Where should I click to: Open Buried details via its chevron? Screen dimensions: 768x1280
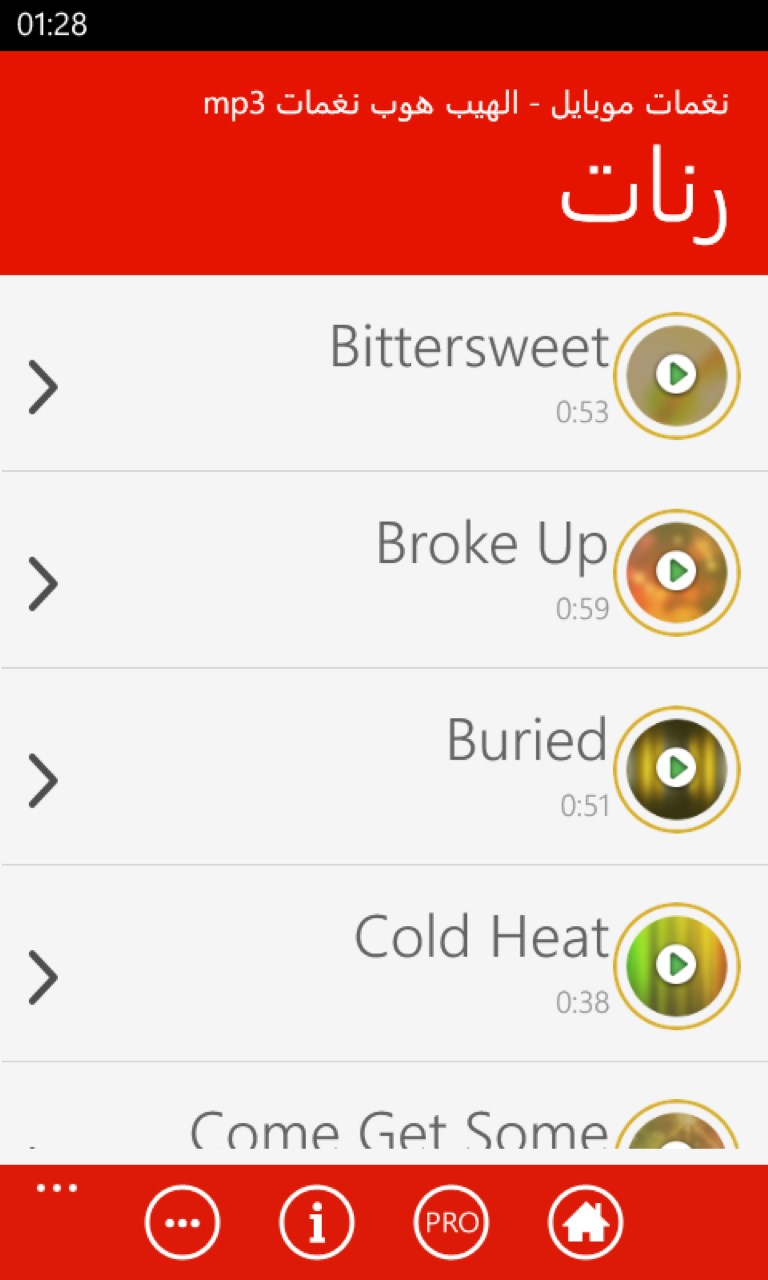(43, 780)
